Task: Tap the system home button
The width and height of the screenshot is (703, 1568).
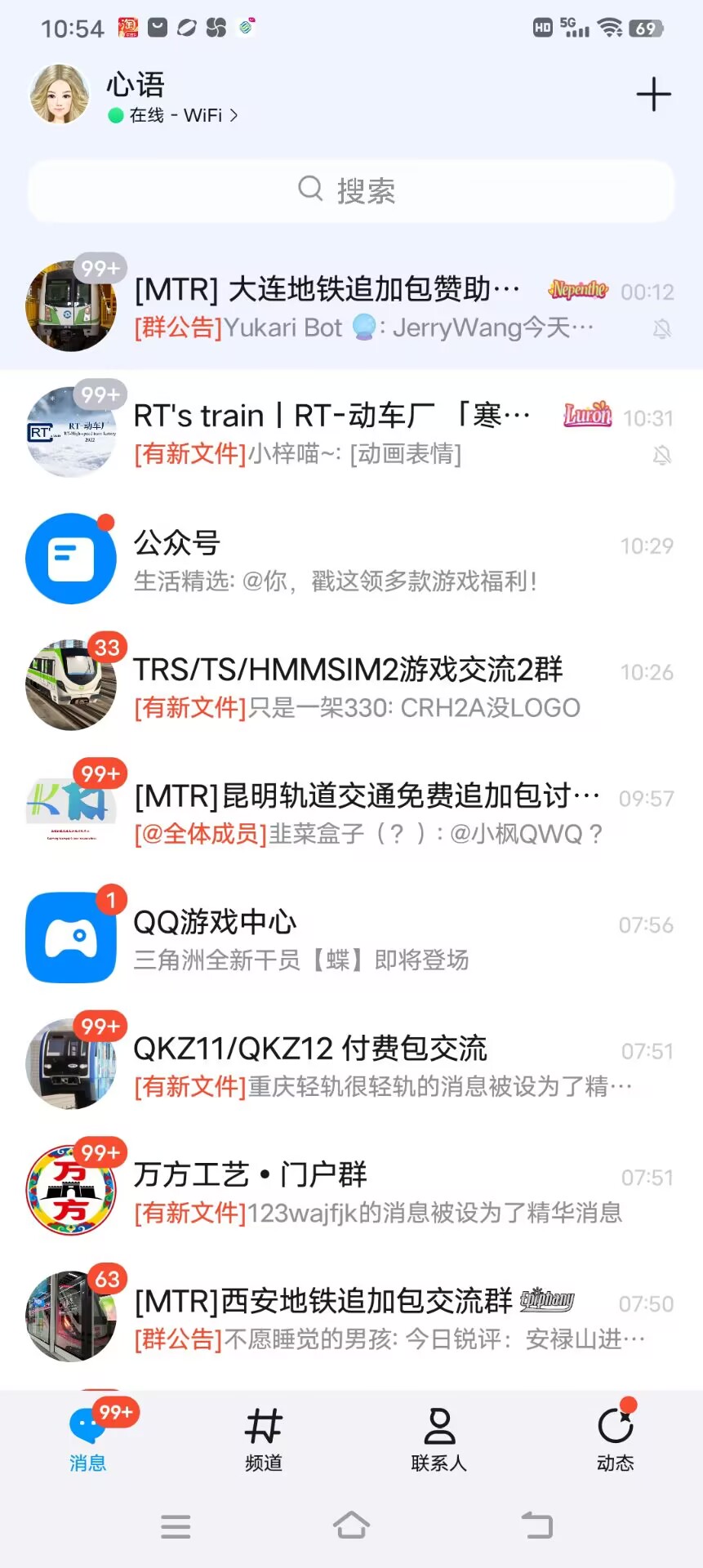Action: click(x=351, y=1526)
